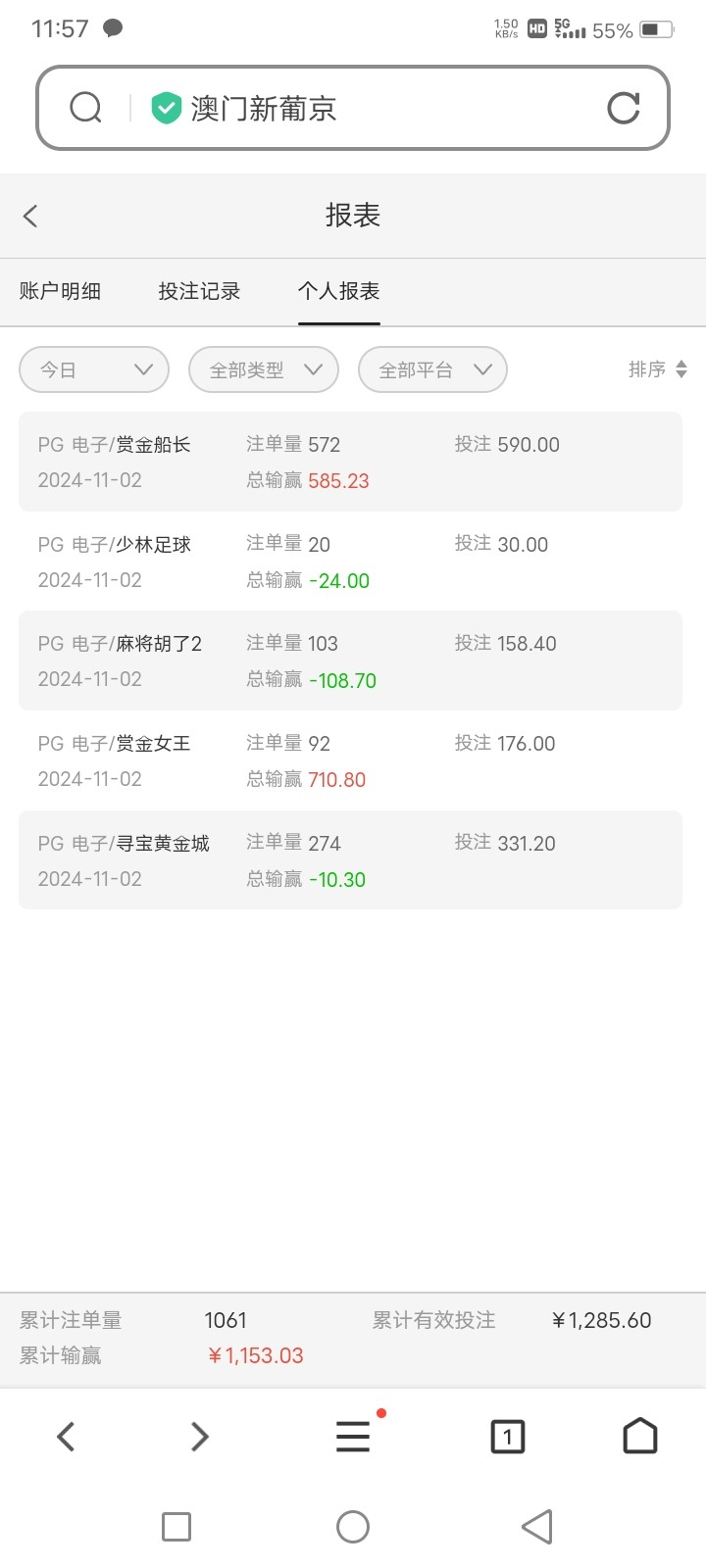The image size is (706, 1568).
Task: Go to the previous page in browser
Action: [x=66, y=1437]
